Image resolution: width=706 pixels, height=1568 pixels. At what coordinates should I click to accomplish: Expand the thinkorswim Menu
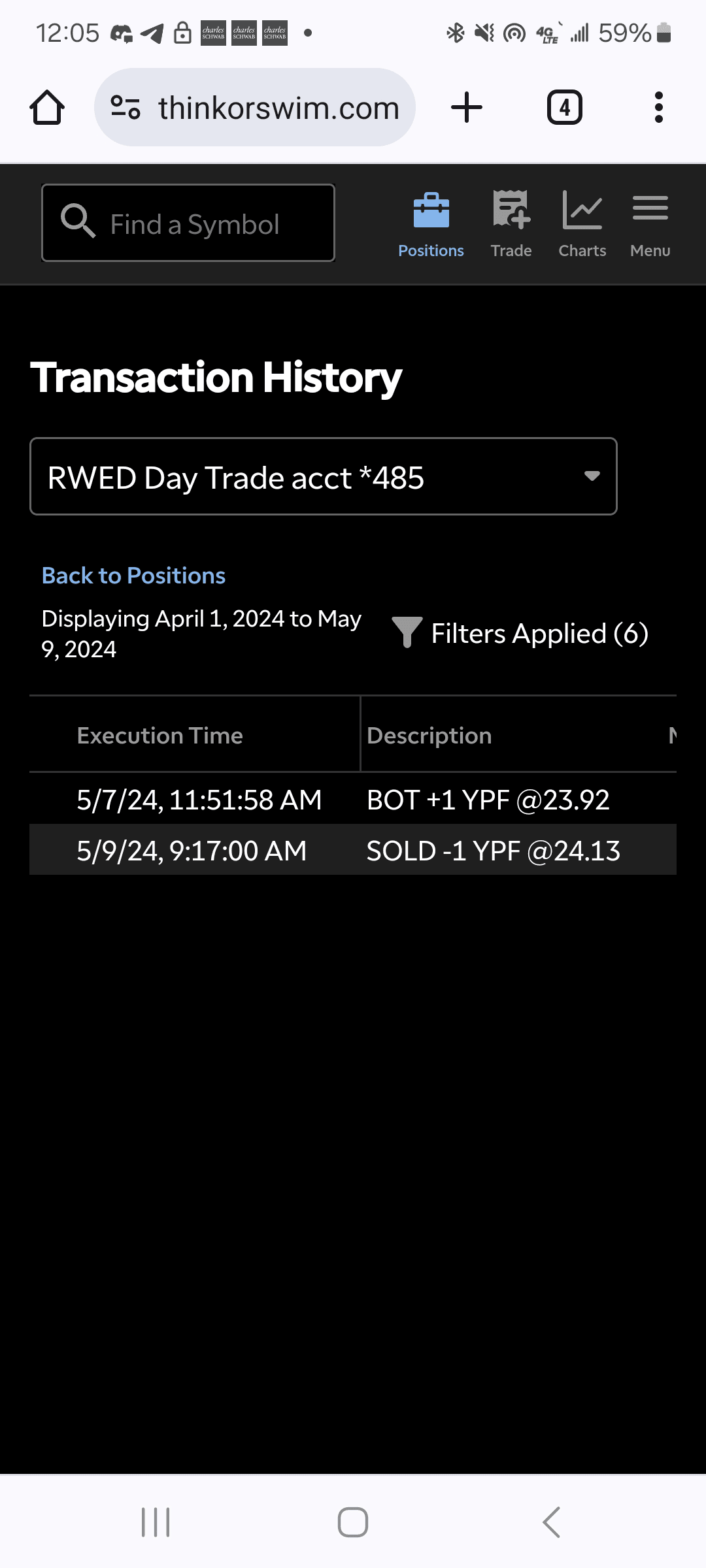pyautogui.click(x=650, y=224)
